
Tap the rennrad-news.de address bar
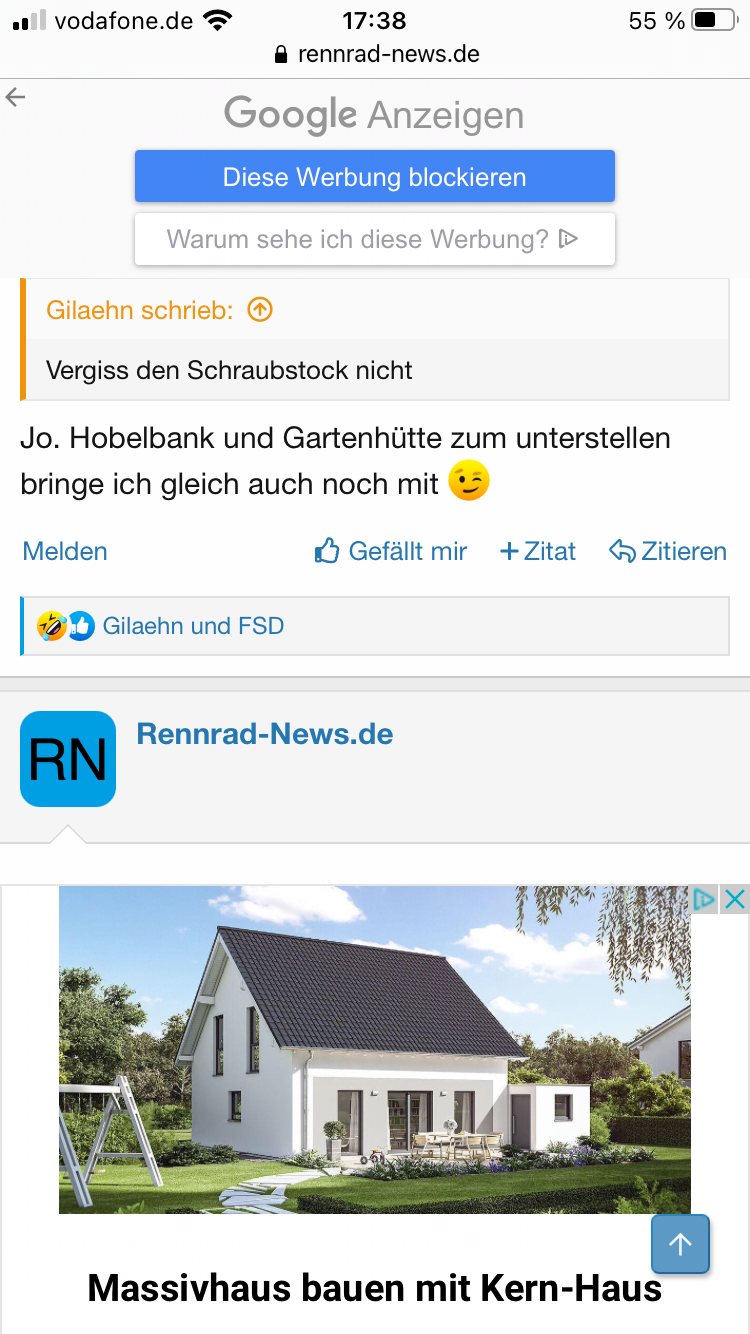pyautogui.click(x=376, y=54)
